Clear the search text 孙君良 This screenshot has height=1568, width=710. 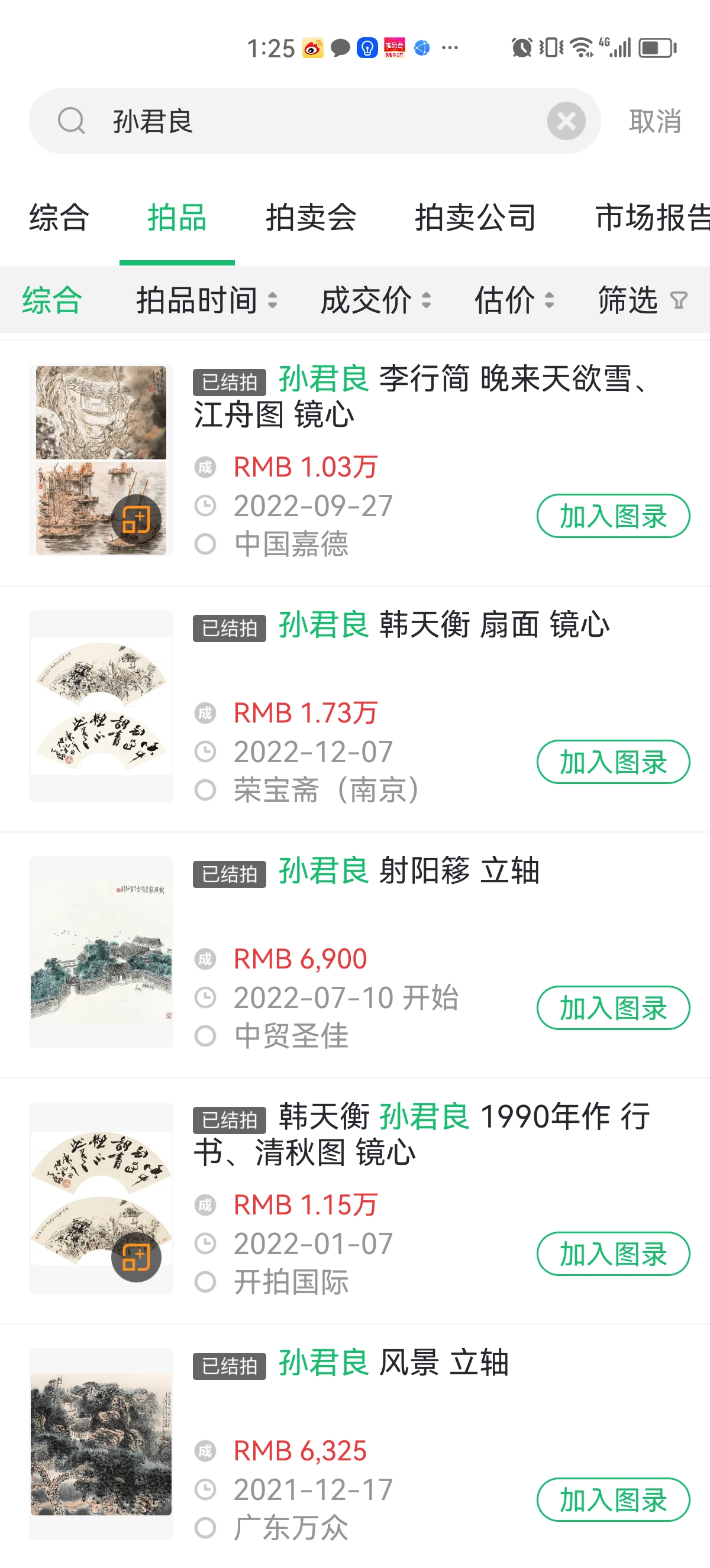(x=566, y=121)
